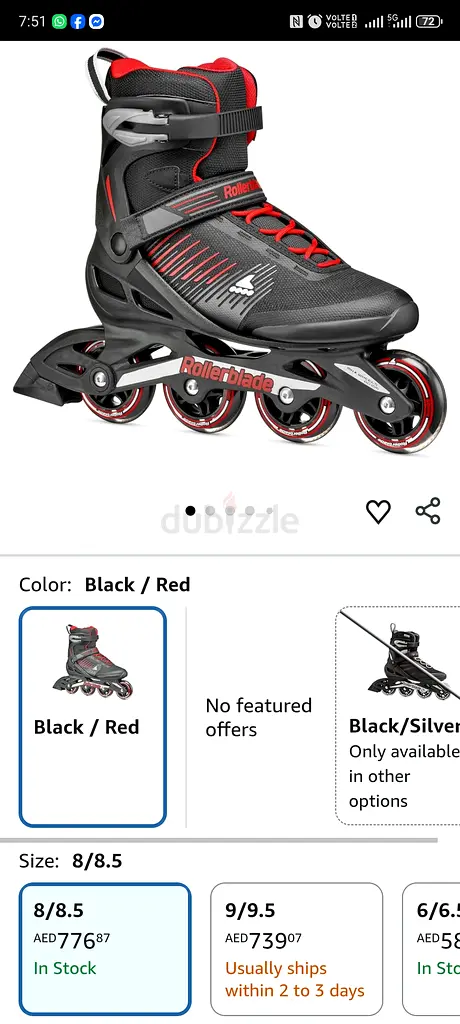
Task: Select size 8/8.5
Action: [105, 949]
